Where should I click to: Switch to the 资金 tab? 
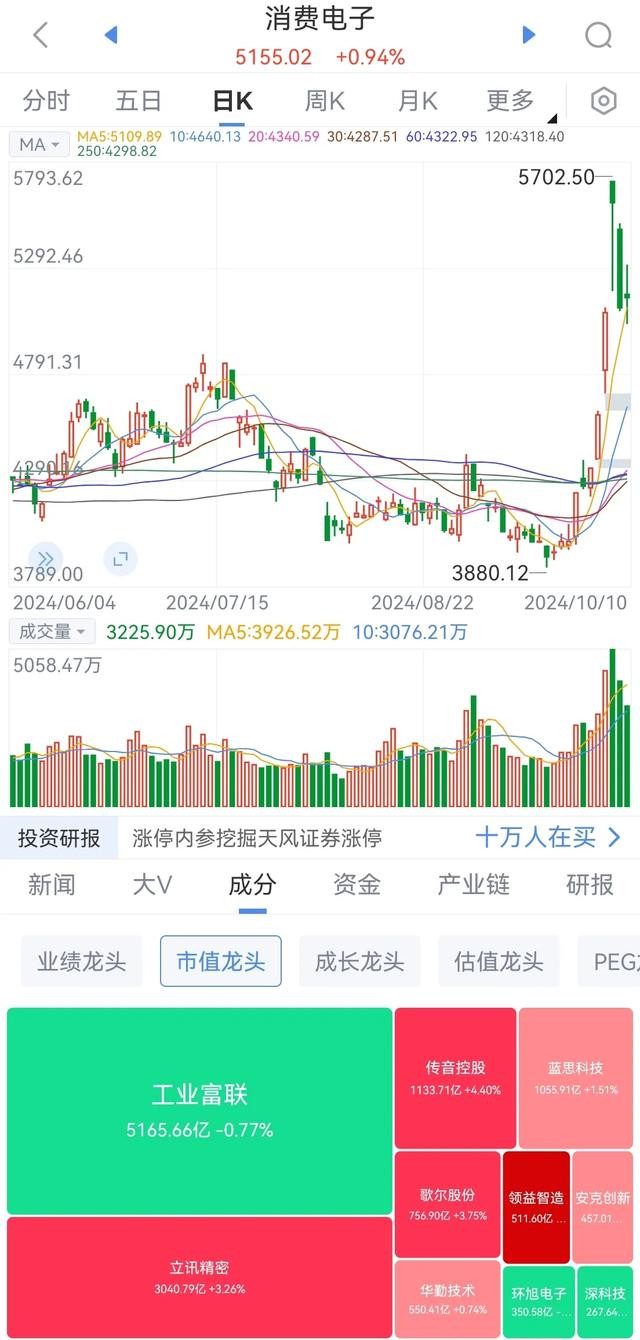point(357,884)
